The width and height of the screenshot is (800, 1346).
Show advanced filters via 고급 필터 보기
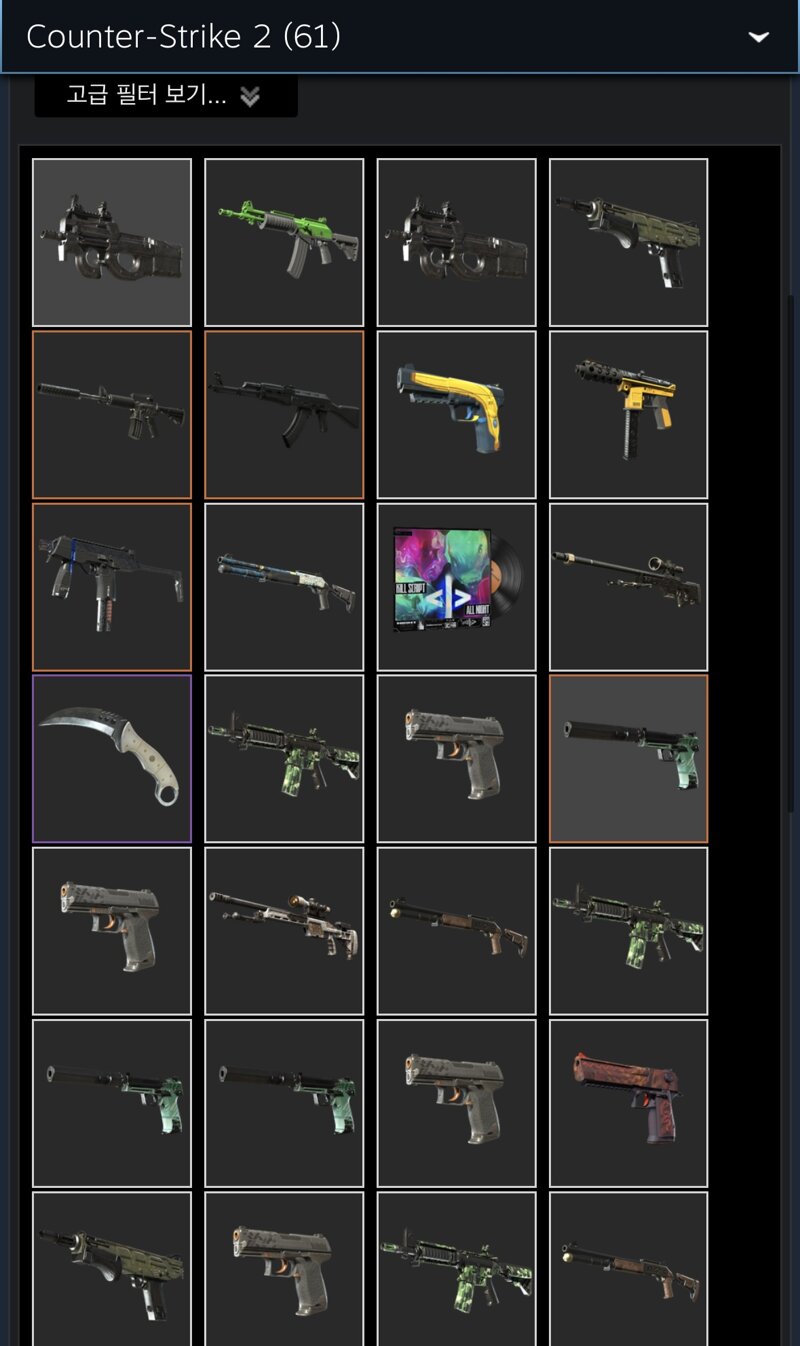click(166, 96)
